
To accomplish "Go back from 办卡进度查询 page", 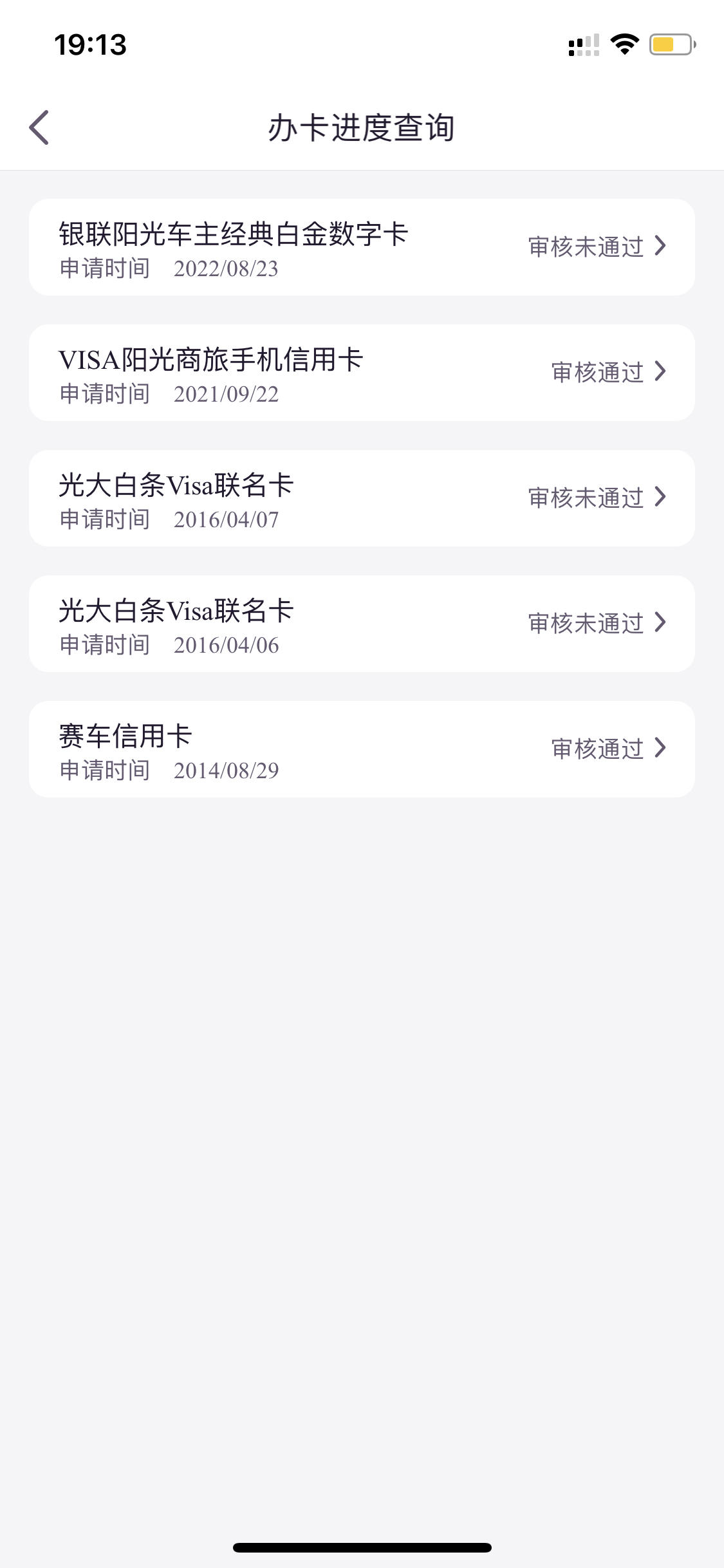I will click(39, 127).
